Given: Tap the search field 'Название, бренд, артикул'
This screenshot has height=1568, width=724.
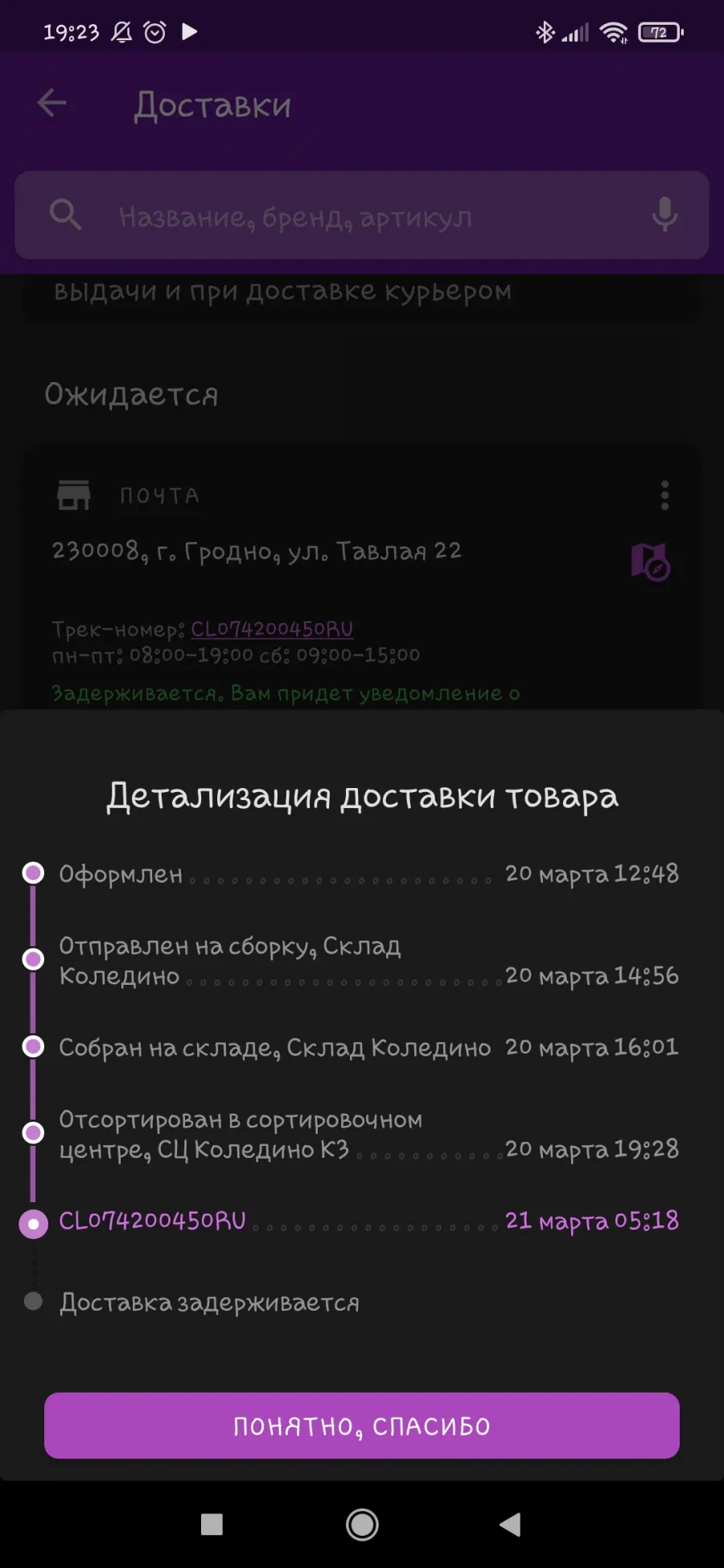Looking at the screenshot, I should [362, 215].
